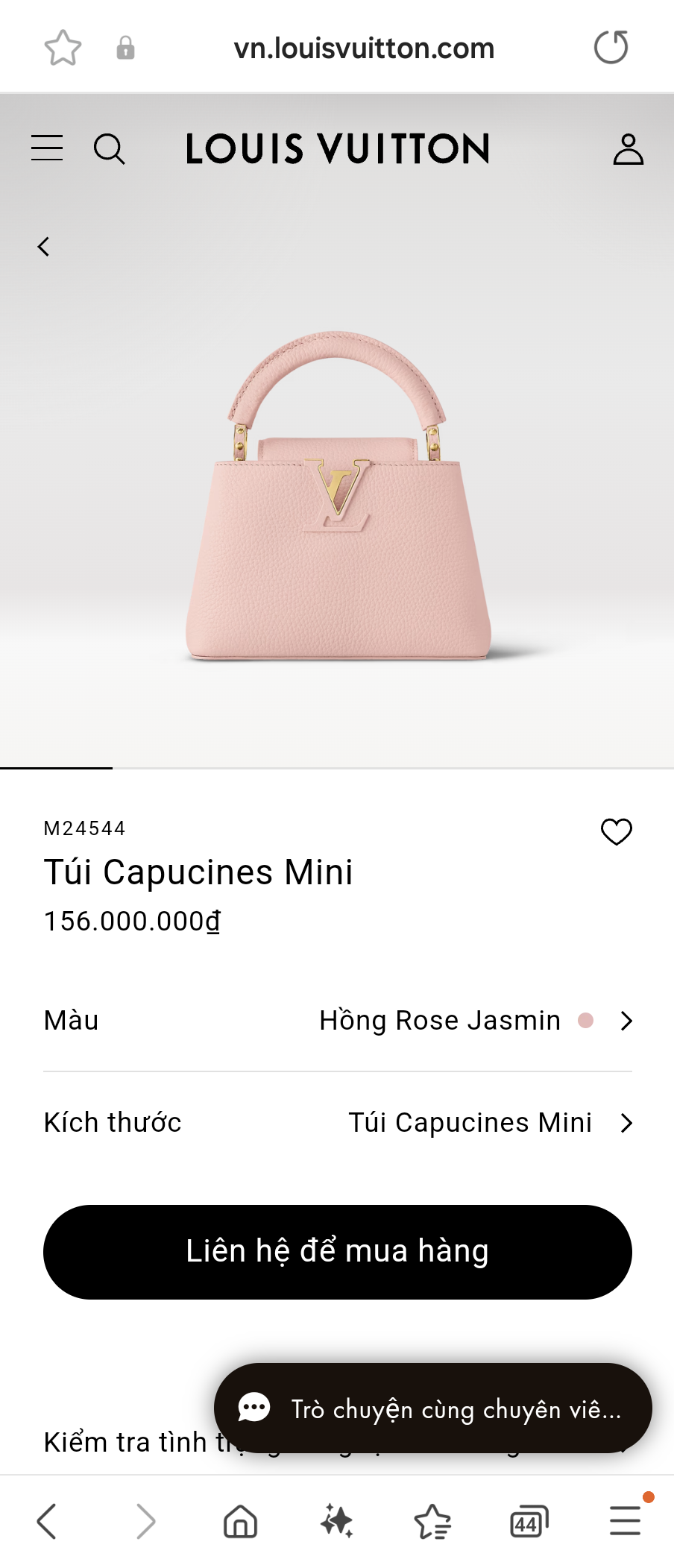This screenshot has height=1568, width=674.
Task: Tap the lock icon in the address bar
Action: [x=125, y=47]
